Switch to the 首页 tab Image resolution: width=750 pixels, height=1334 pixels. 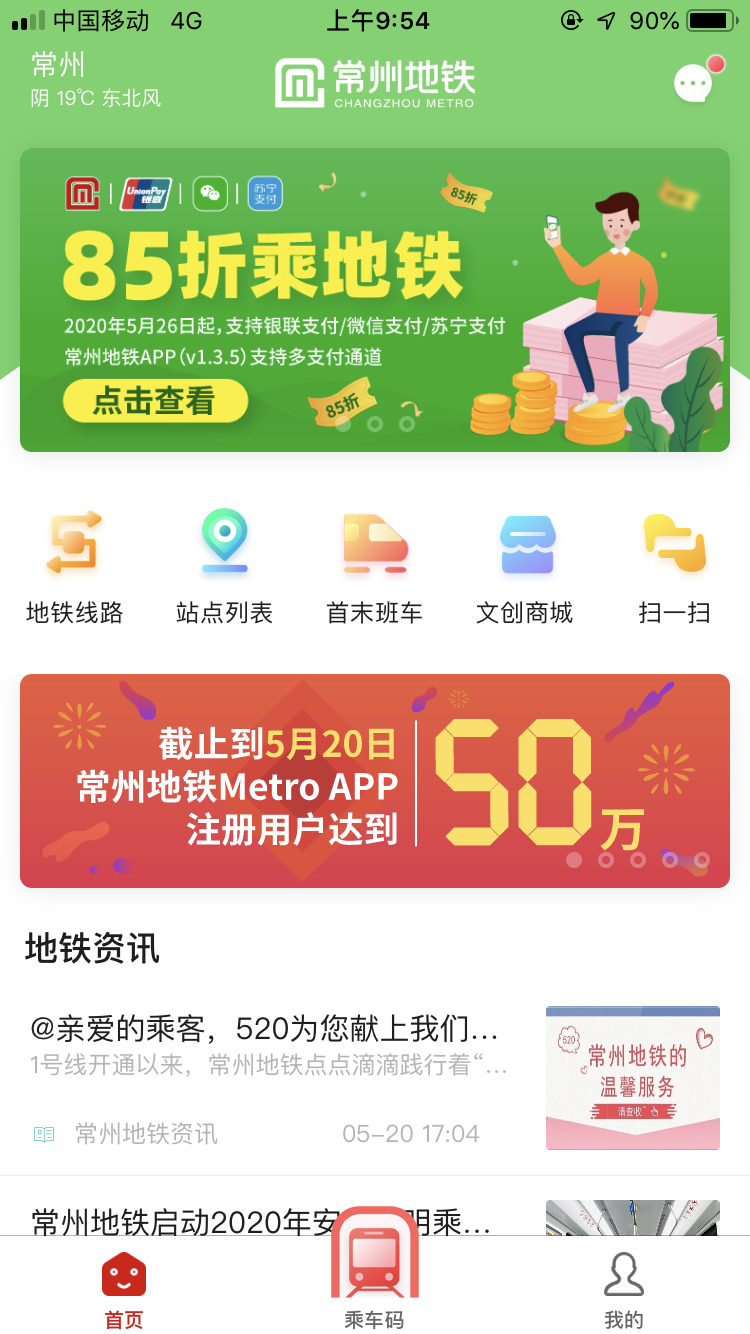124,1290
